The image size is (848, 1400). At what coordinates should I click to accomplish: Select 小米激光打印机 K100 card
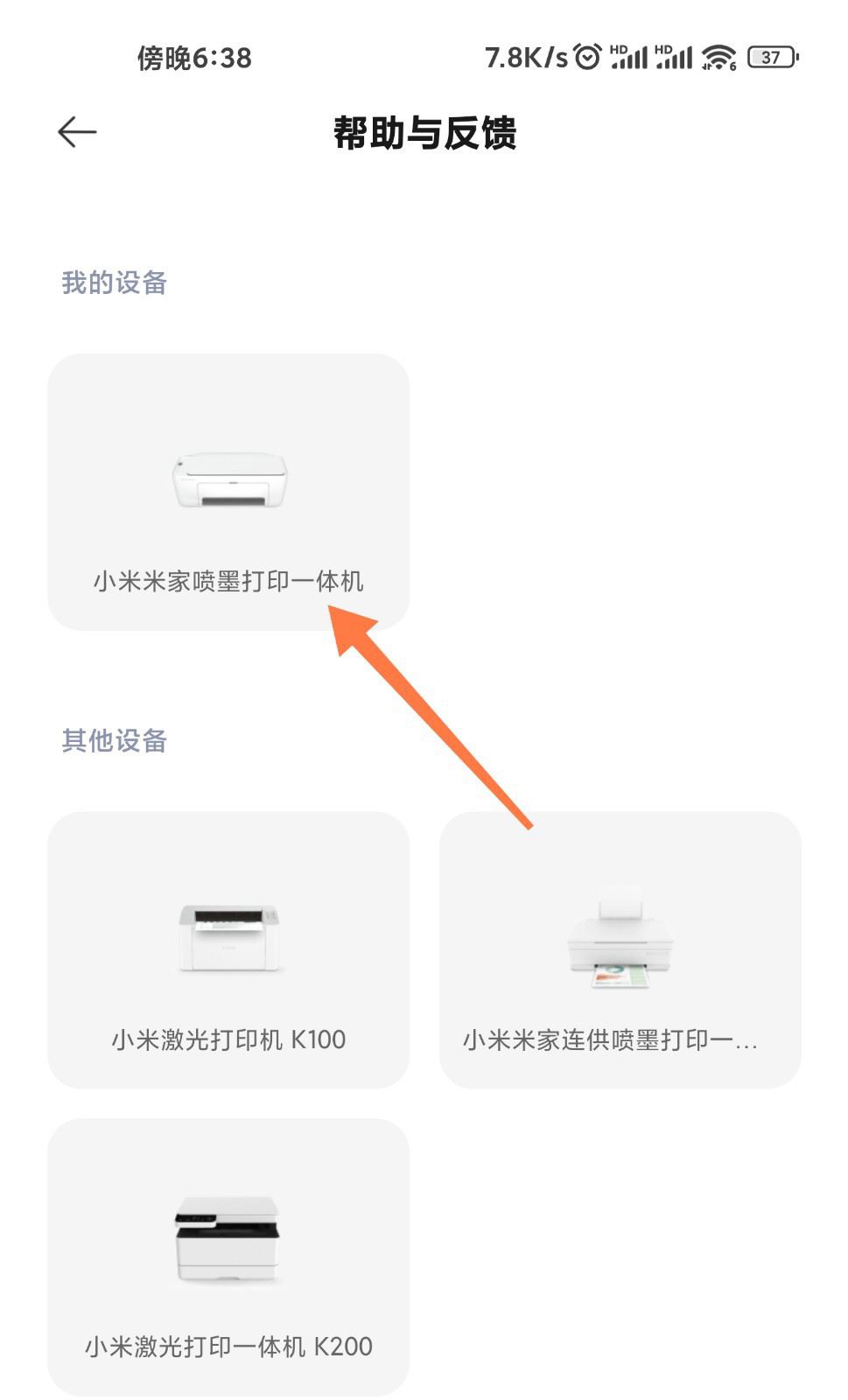point(228,949)
